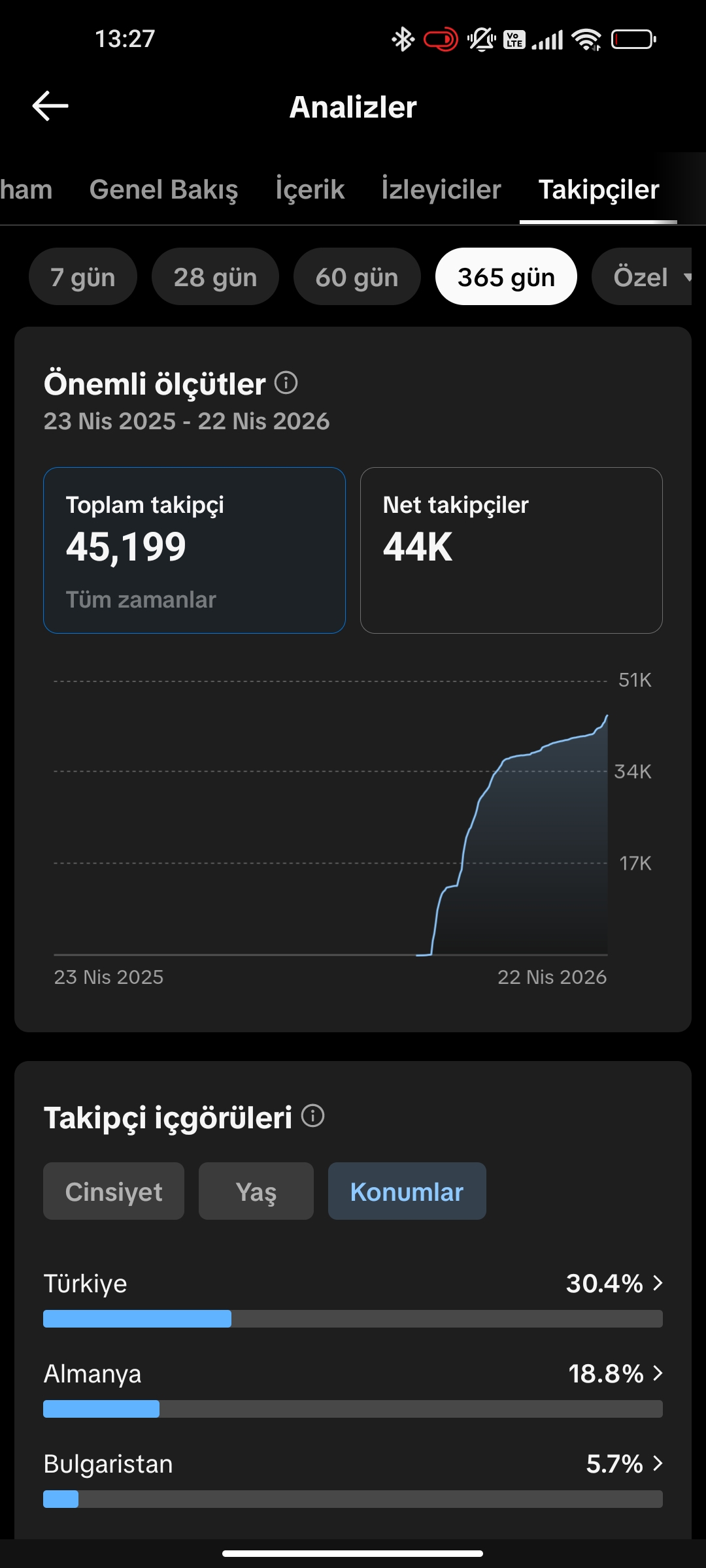Open the Özel custom range dropdown
The image size is (706, 1568).
point(642,276)
